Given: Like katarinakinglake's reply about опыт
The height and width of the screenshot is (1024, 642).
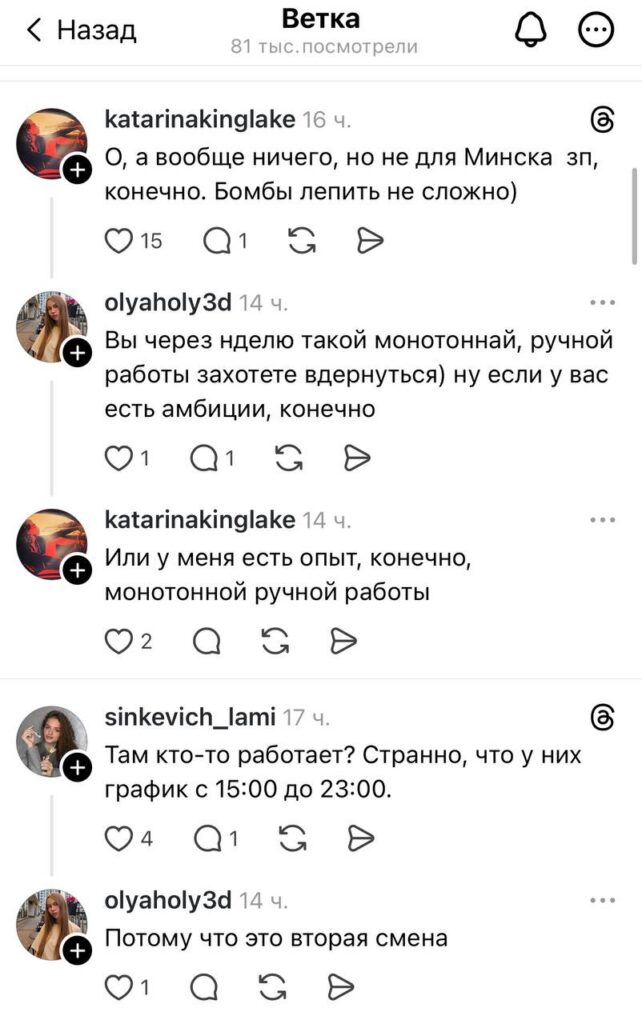Looking at the screenshot, I should pos(118,641).
